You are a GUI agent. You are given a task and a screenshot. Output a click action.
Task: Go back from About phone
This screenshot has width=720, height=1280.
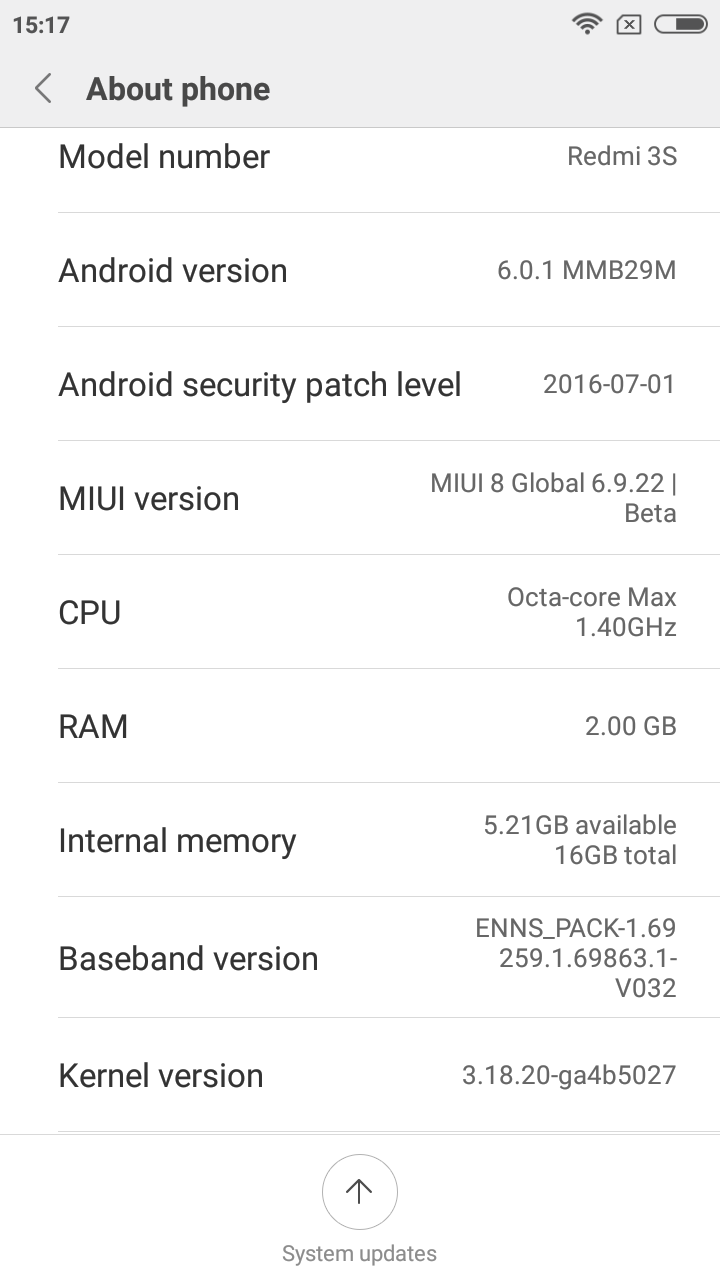coord(43,89)
